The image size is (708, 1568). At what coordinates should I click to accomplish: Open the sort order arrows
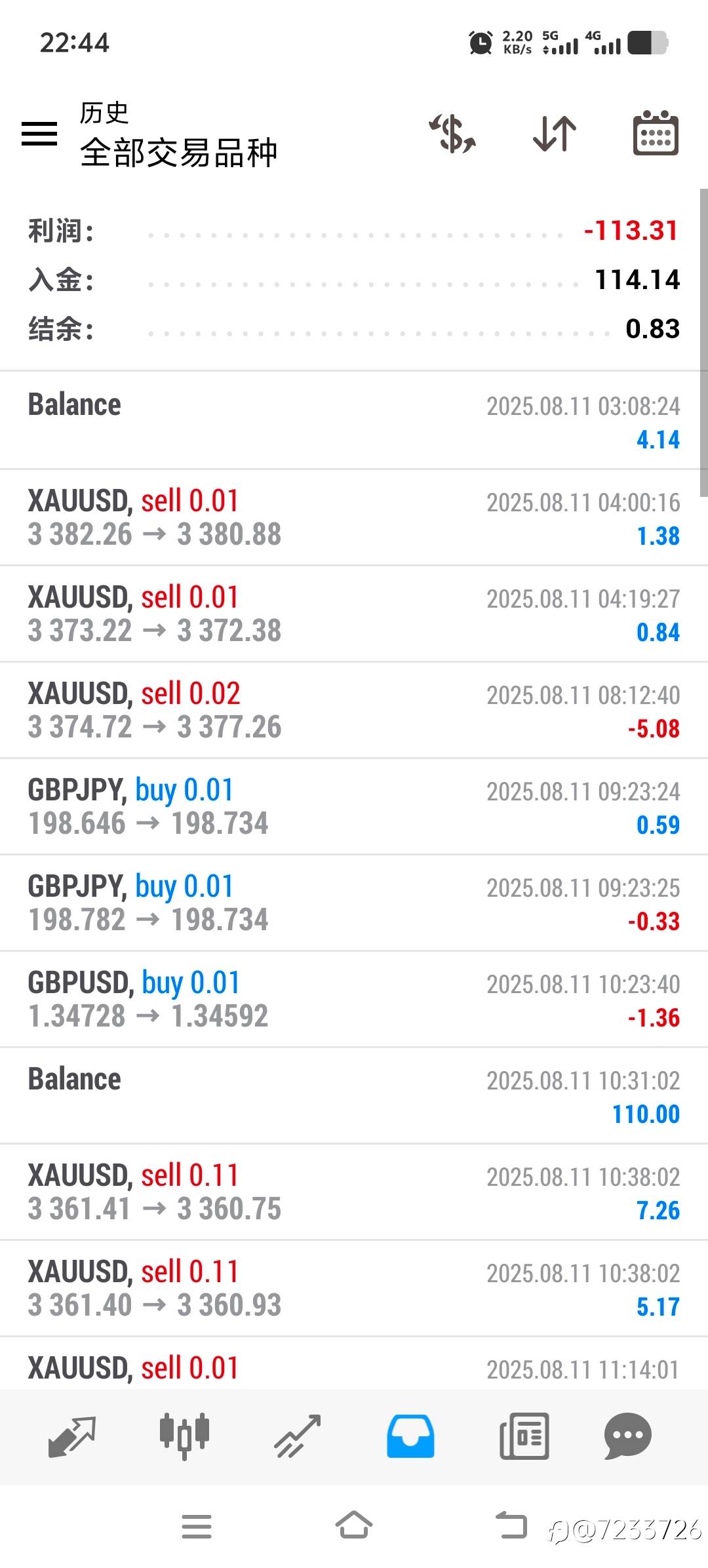555,134
